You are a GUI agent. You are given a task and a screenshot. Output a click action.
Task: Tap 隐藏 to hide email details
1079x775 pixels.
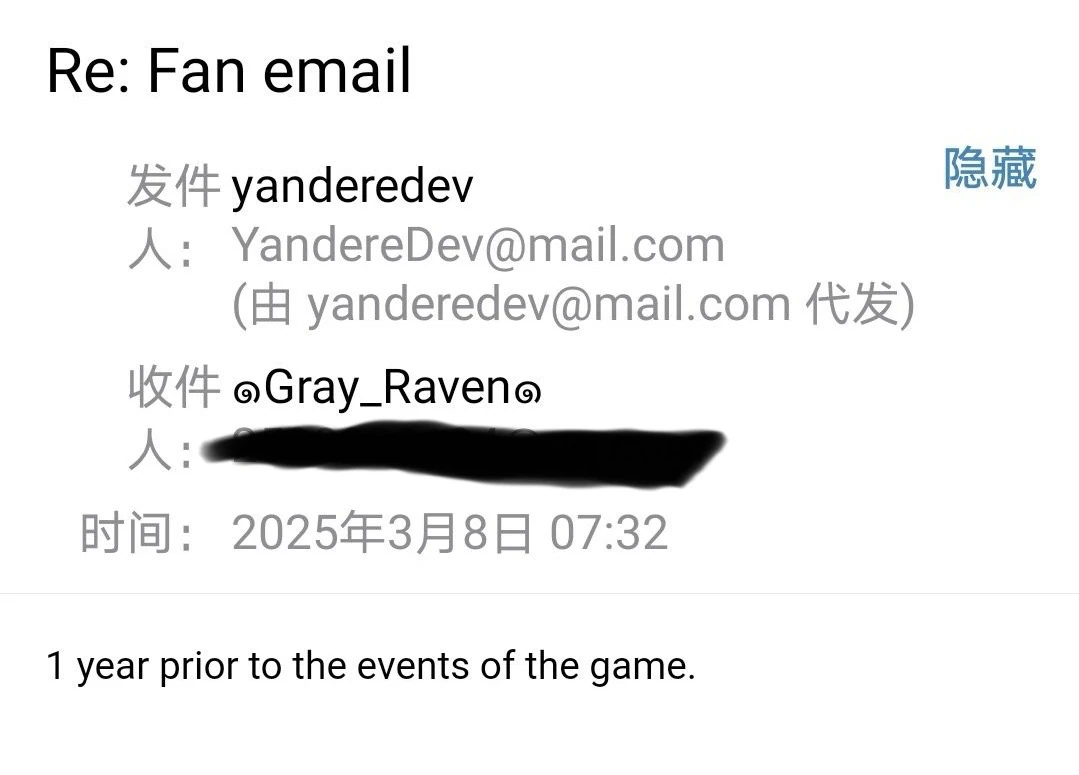pos(990,168)
